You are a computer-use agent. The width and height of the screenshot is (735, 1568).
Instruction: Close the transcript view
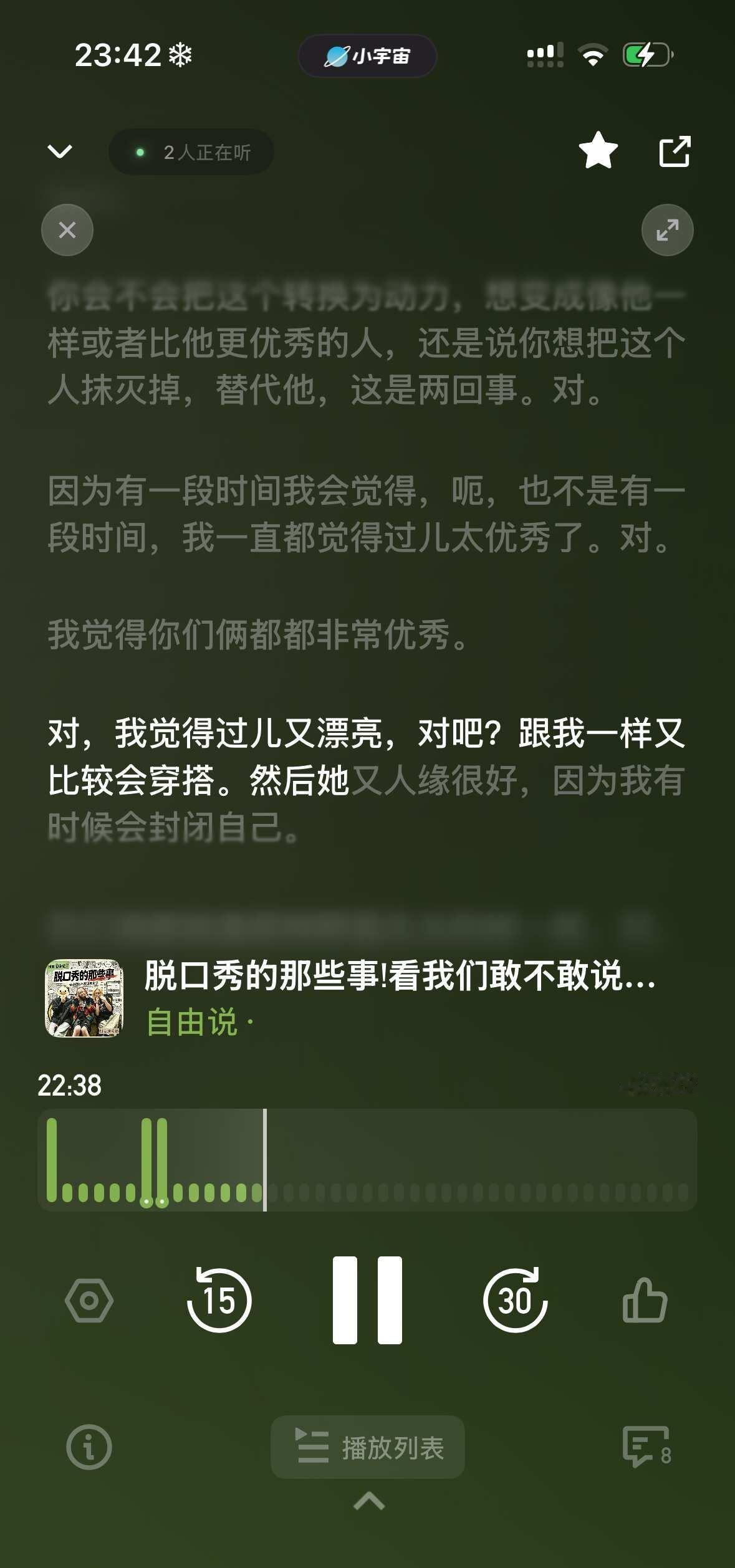(x=67, y=230)
